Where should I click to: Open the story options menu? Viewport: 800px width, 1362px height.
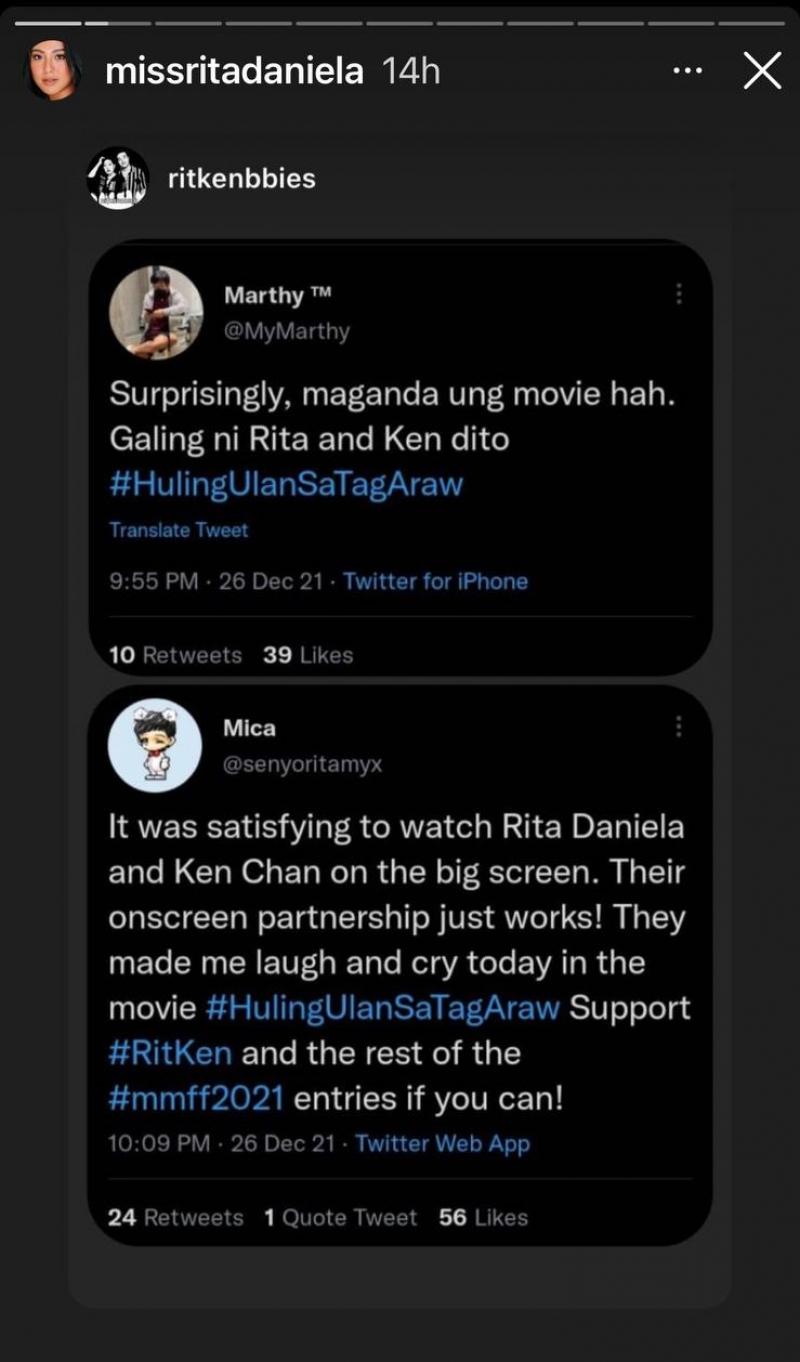[x=687, y=71]
